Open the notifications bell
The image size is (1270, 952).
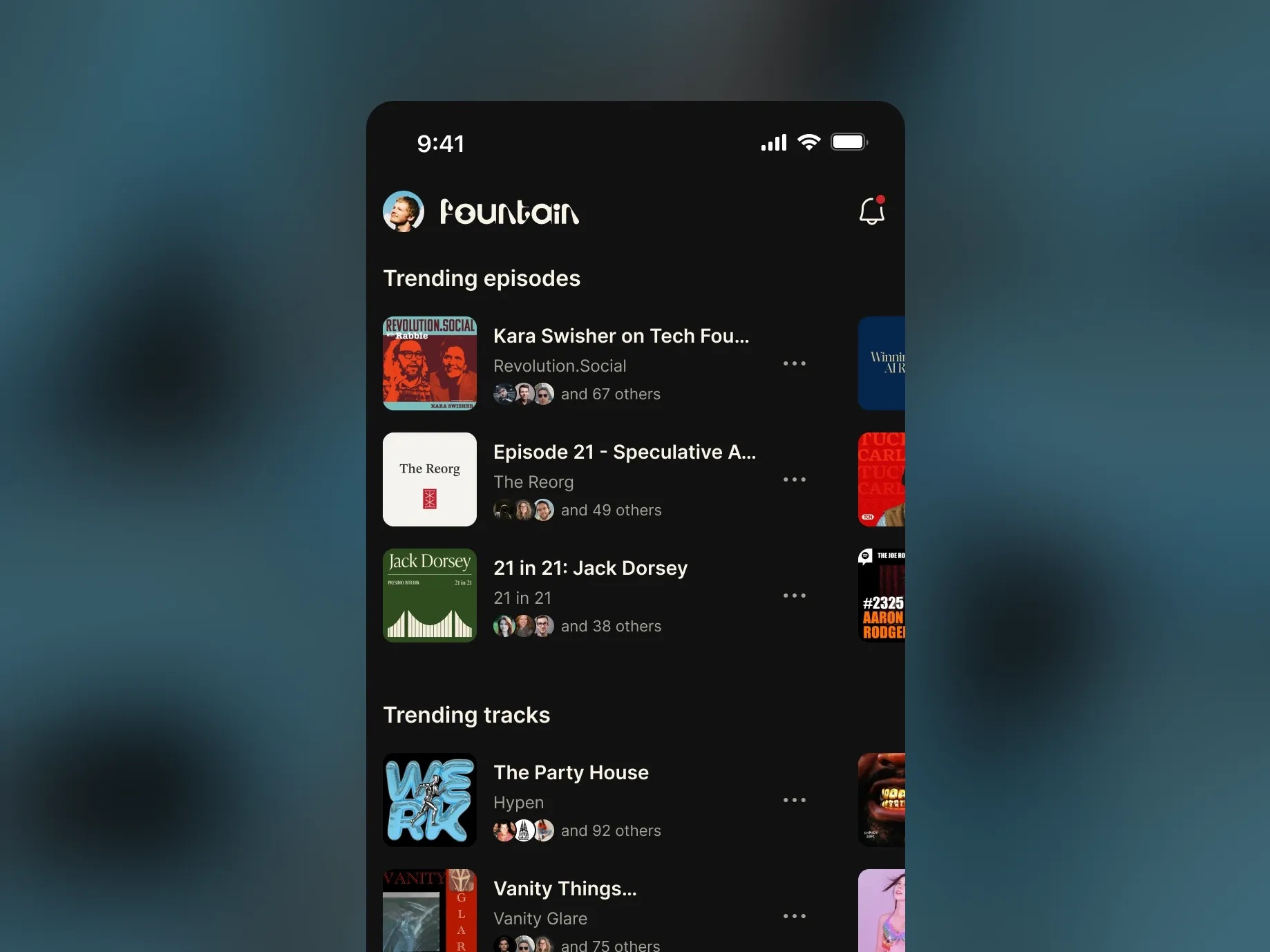[x=871, y=211]
